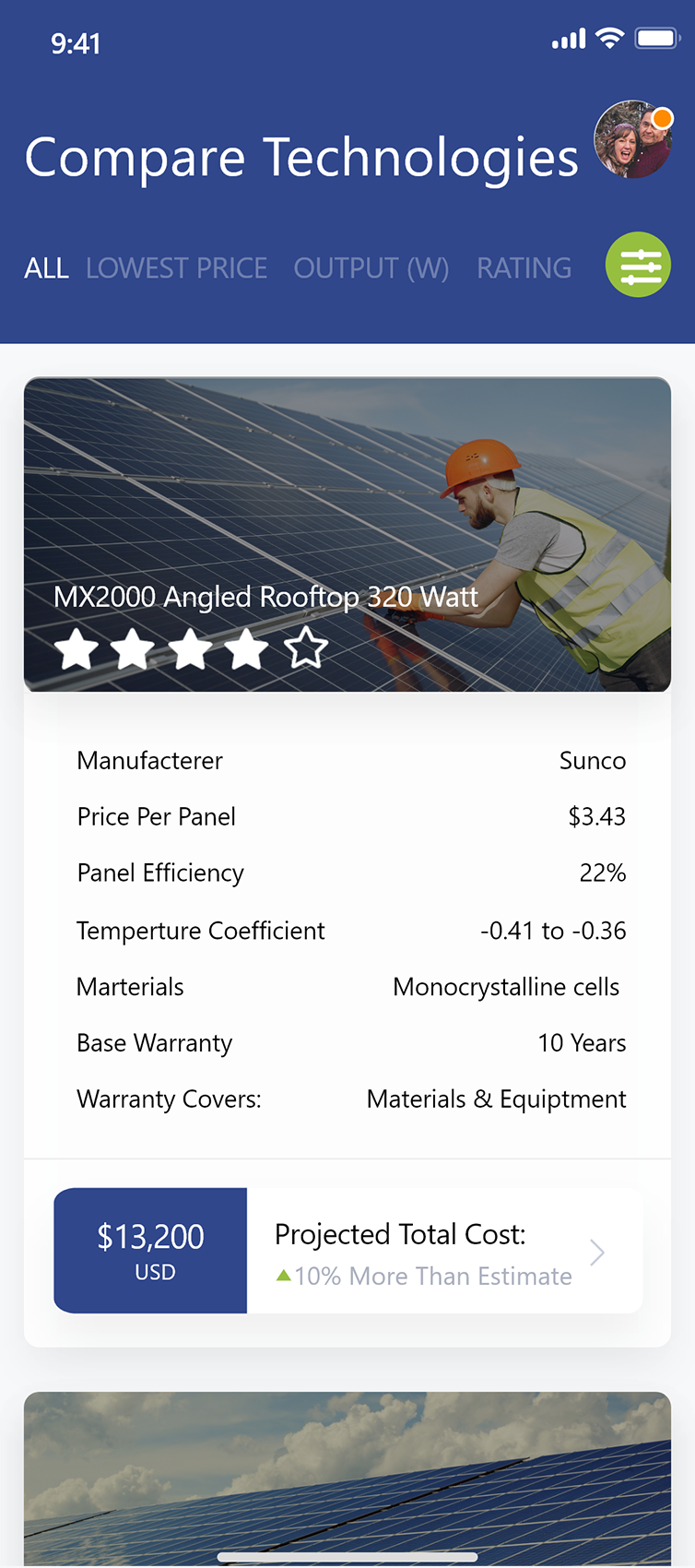Switch to the RATING tab

coord(524,268)
